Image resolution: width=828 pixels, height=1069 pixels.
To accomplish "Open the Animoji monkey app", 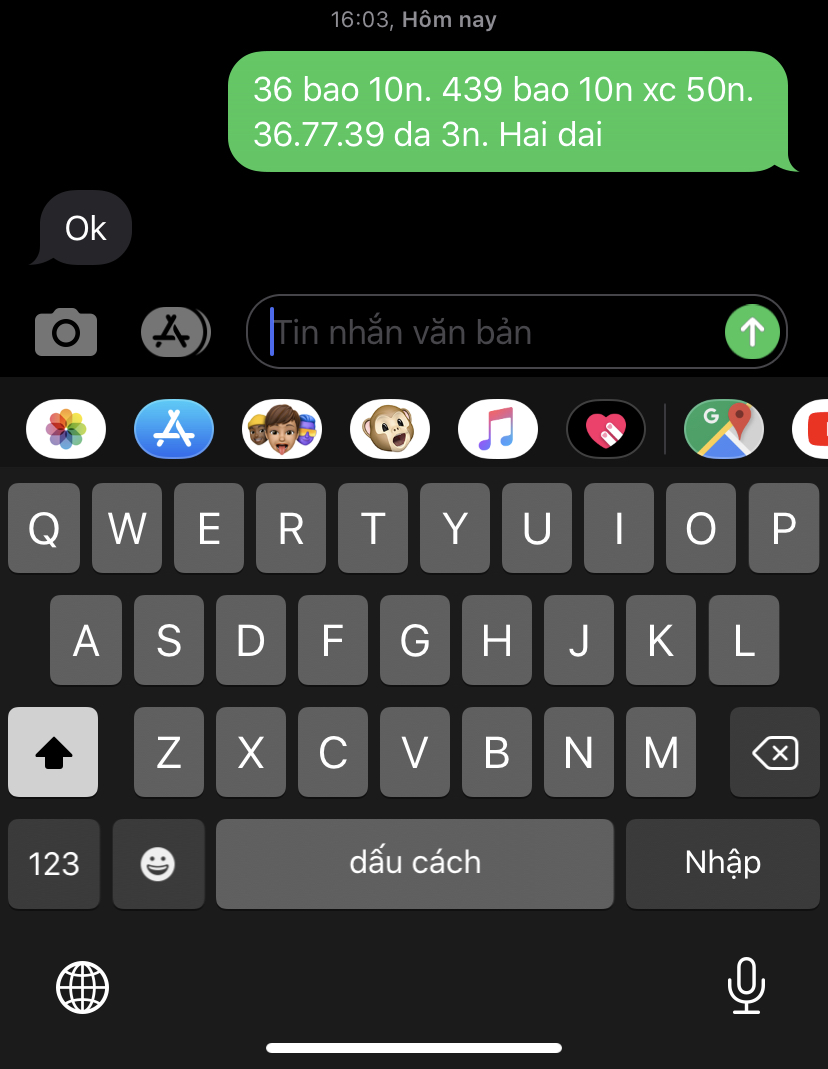I will coord(390,429).
